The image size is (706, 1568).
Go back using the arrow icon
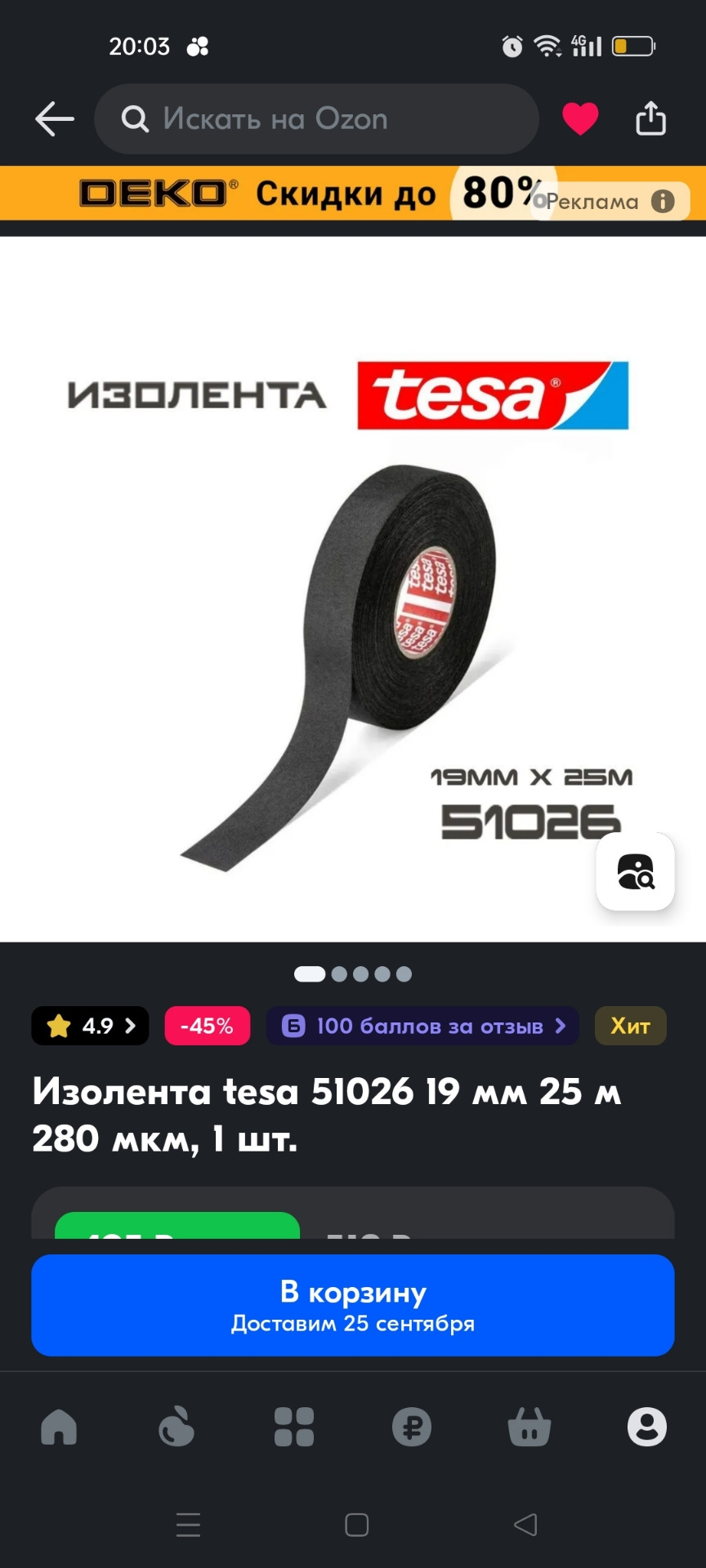point(55,119)
